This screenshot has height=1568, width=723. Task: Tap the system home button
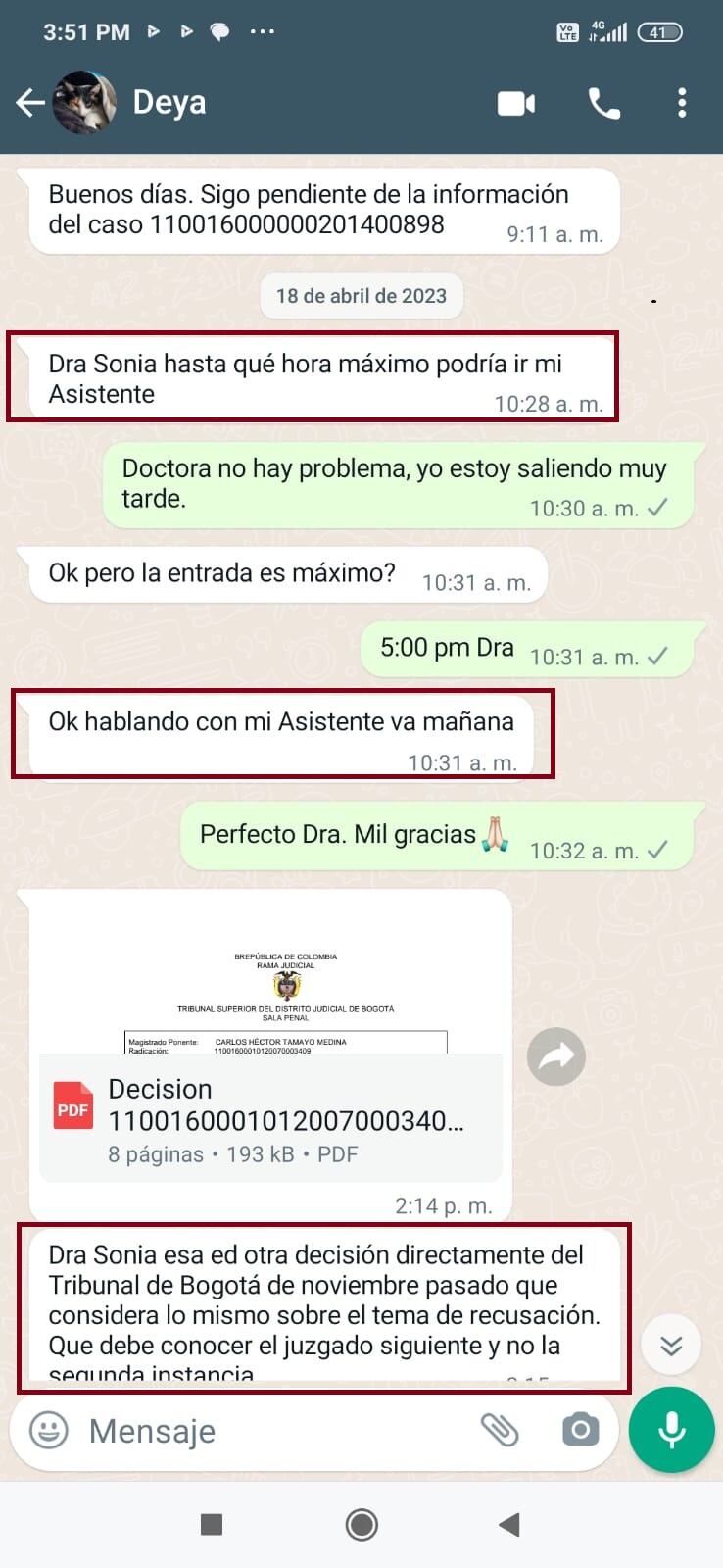click(361, 1524)
